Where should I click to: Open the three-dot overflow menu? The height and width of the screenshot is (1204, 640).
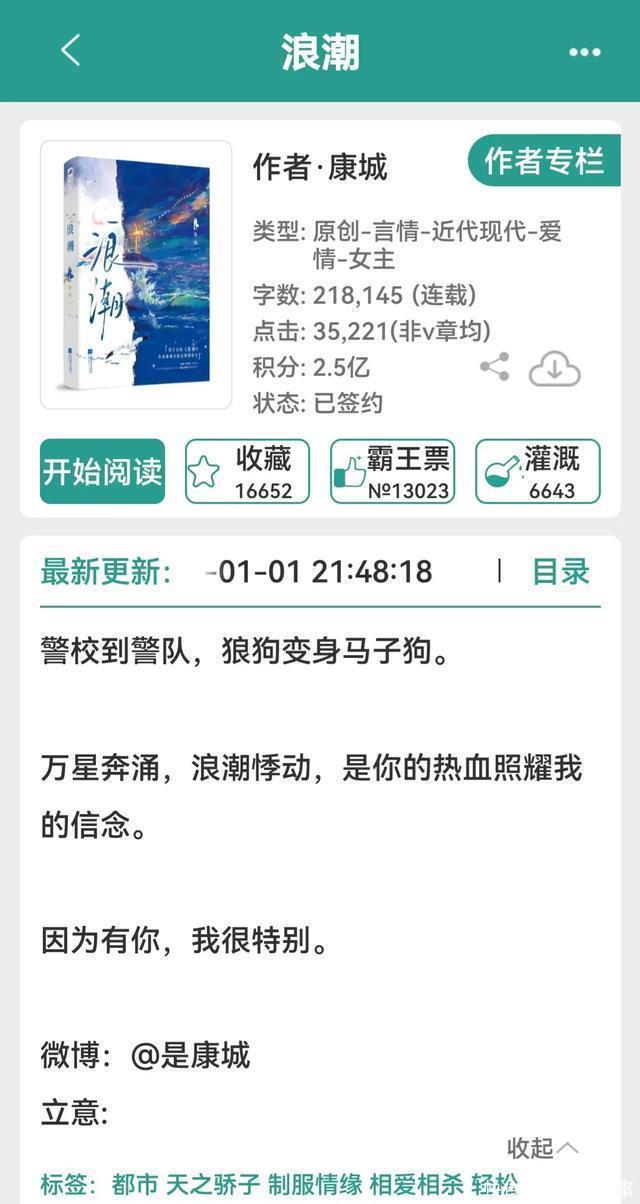point(584,52)
